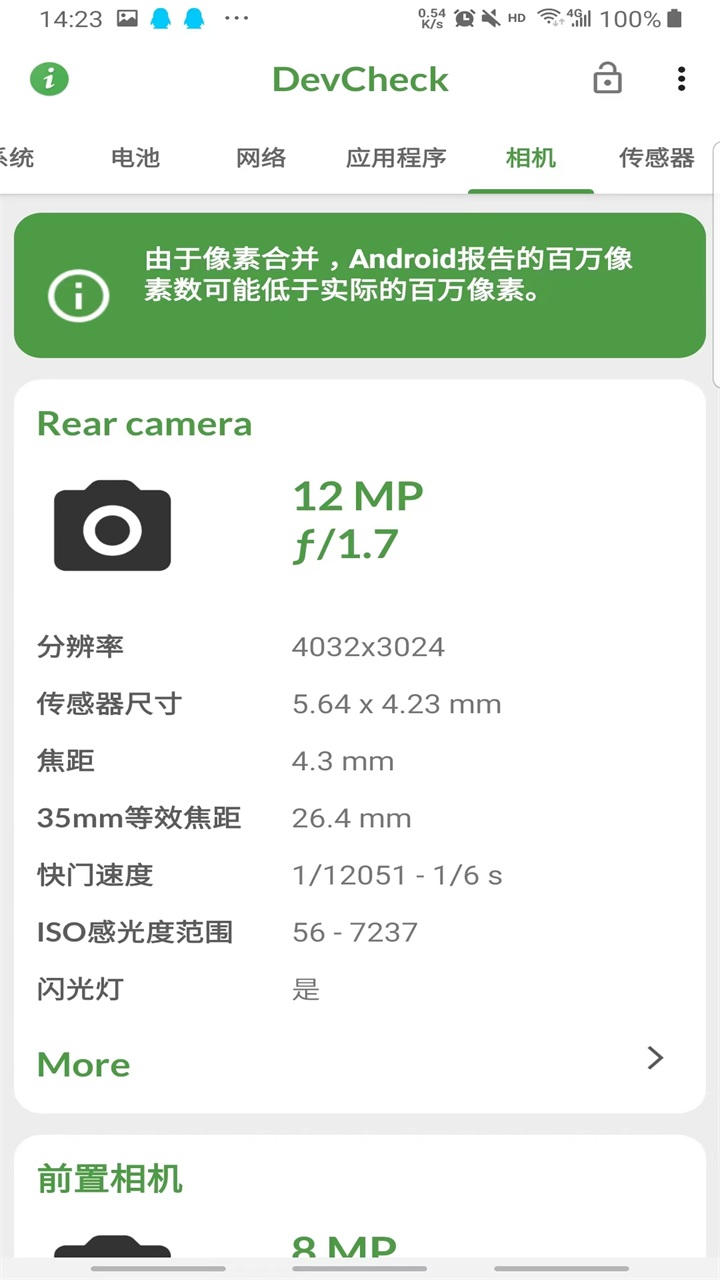720x1280 pixels.
Task: Tap the pixel binning notice banner
Action: (x=360, y=285)
